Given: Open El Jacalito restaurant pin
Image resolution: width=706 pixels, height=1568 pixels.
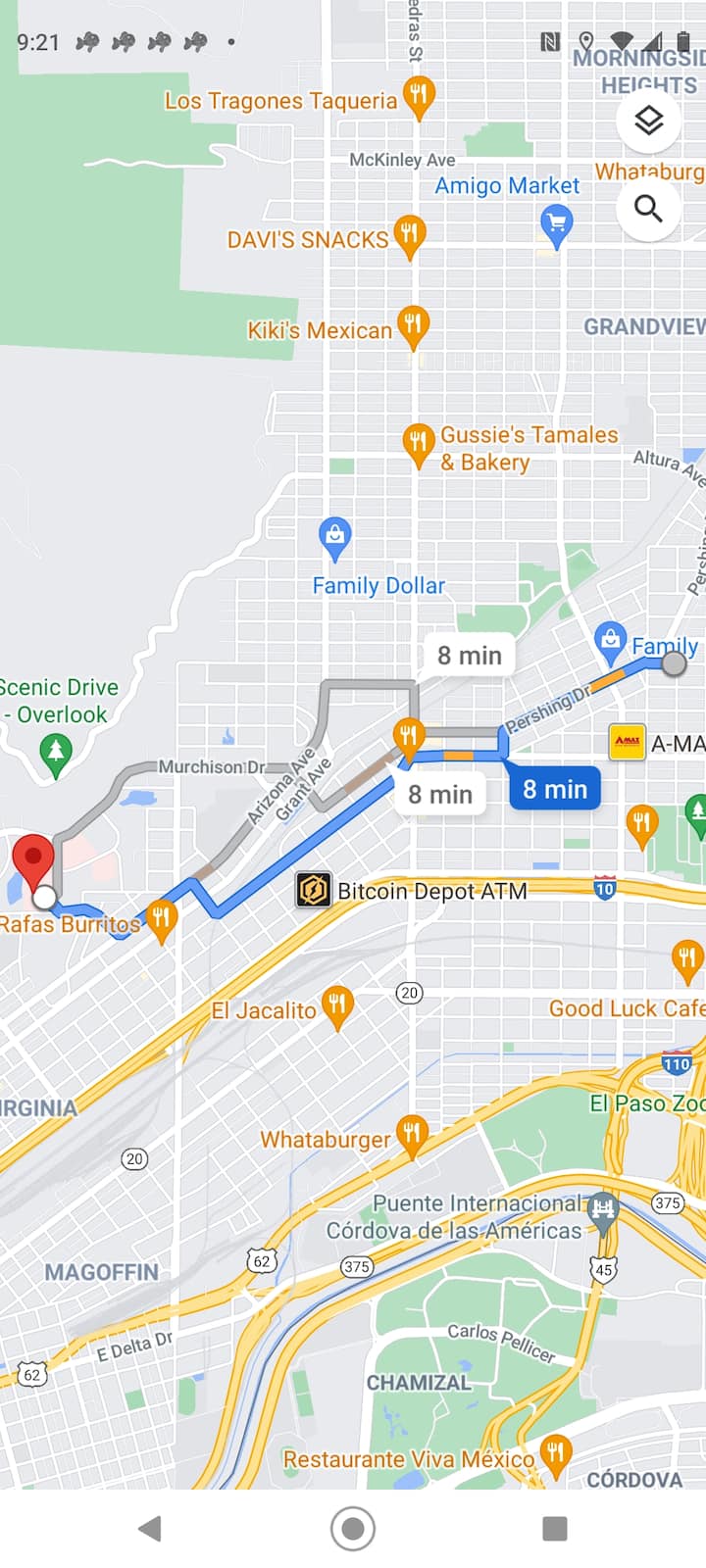Looking at the screenshot, I should tap(337, 1005).
